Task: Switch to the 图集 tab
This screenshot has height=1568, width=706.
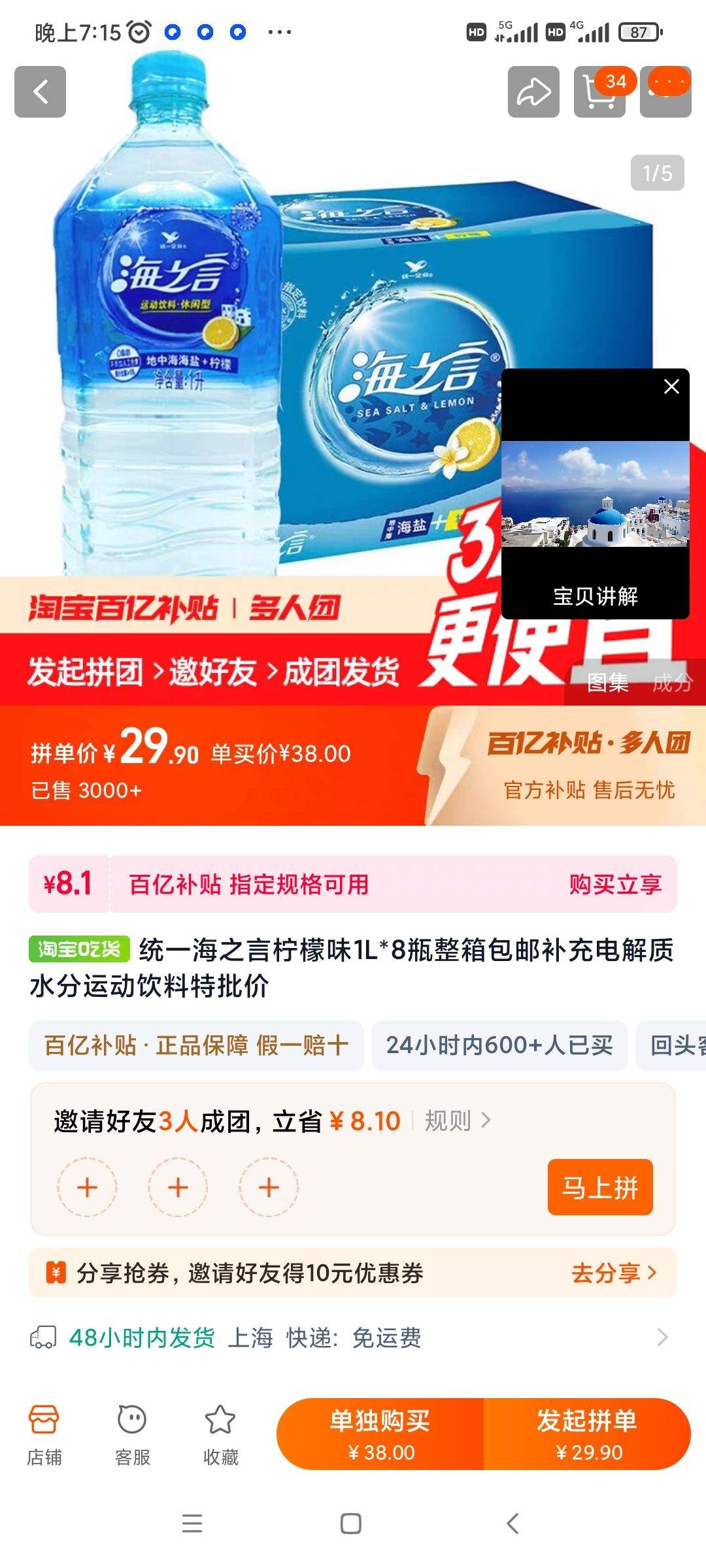Action: click(607, 683)
